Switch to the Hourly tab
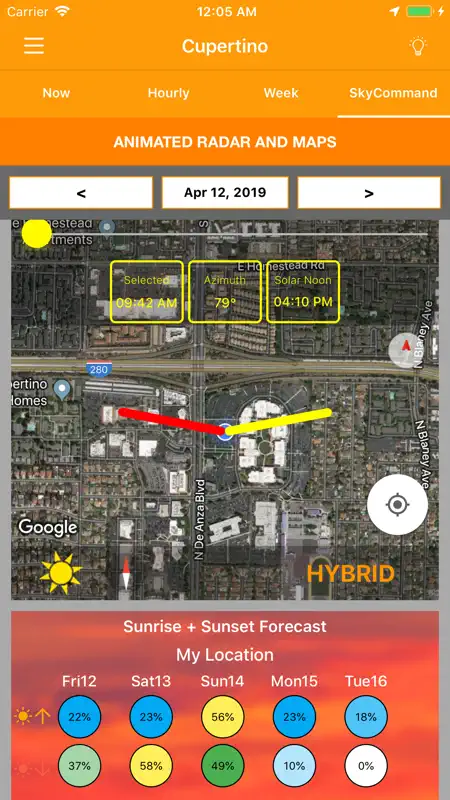This screenshot has width=450, height=800. [x=168, y=93]
